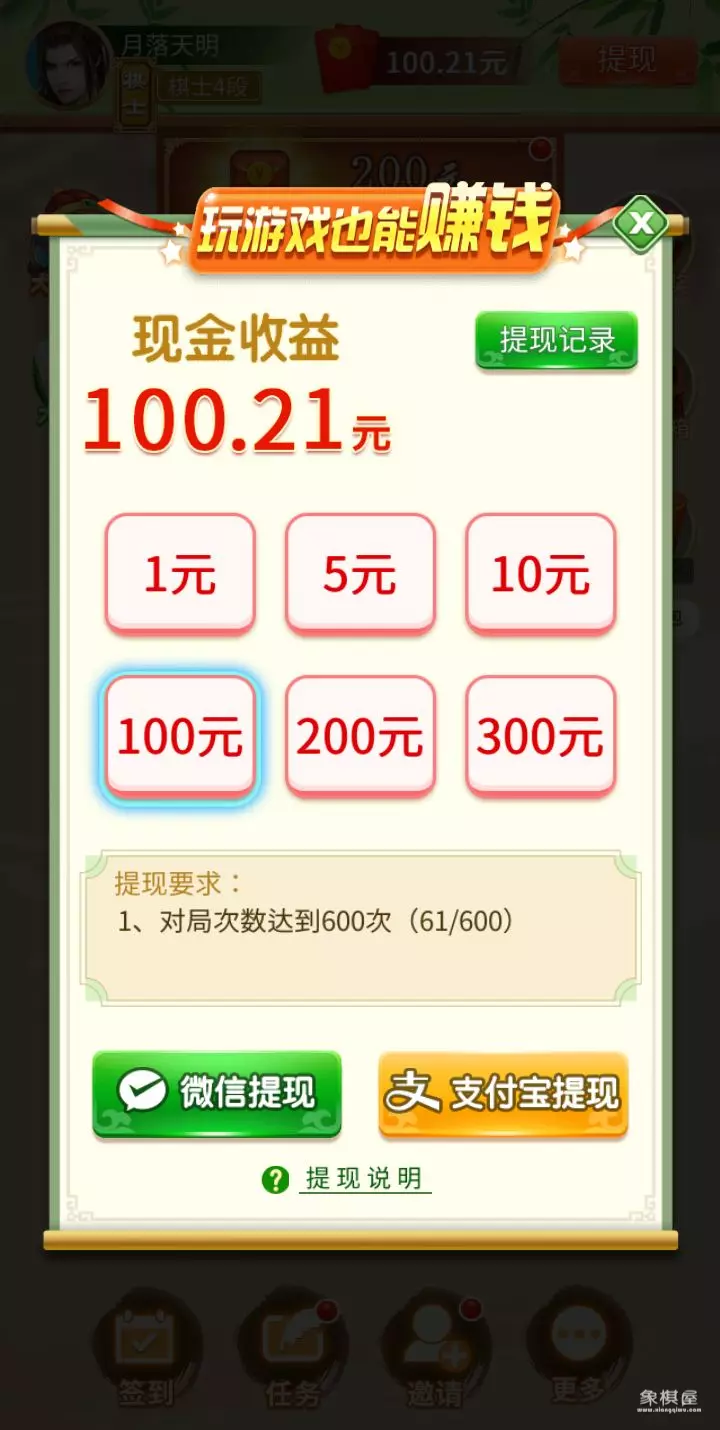Select the 1元 withdrawal amount
This screenshot has width=720, height=1430.
coord(179,570)
